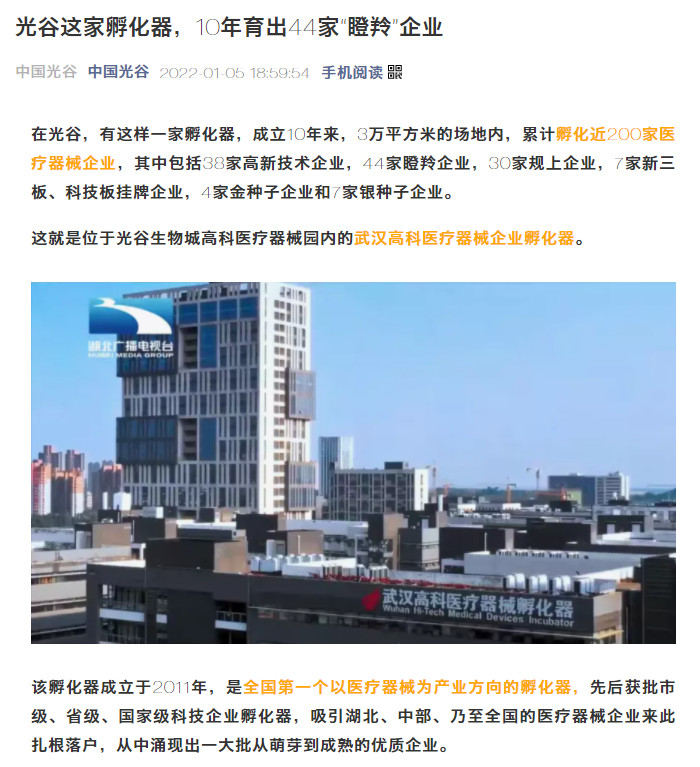The width and height of the screenshot is (700, 767).
Task: Open the bold 中国光谷 source link
Action: point(118,72)
